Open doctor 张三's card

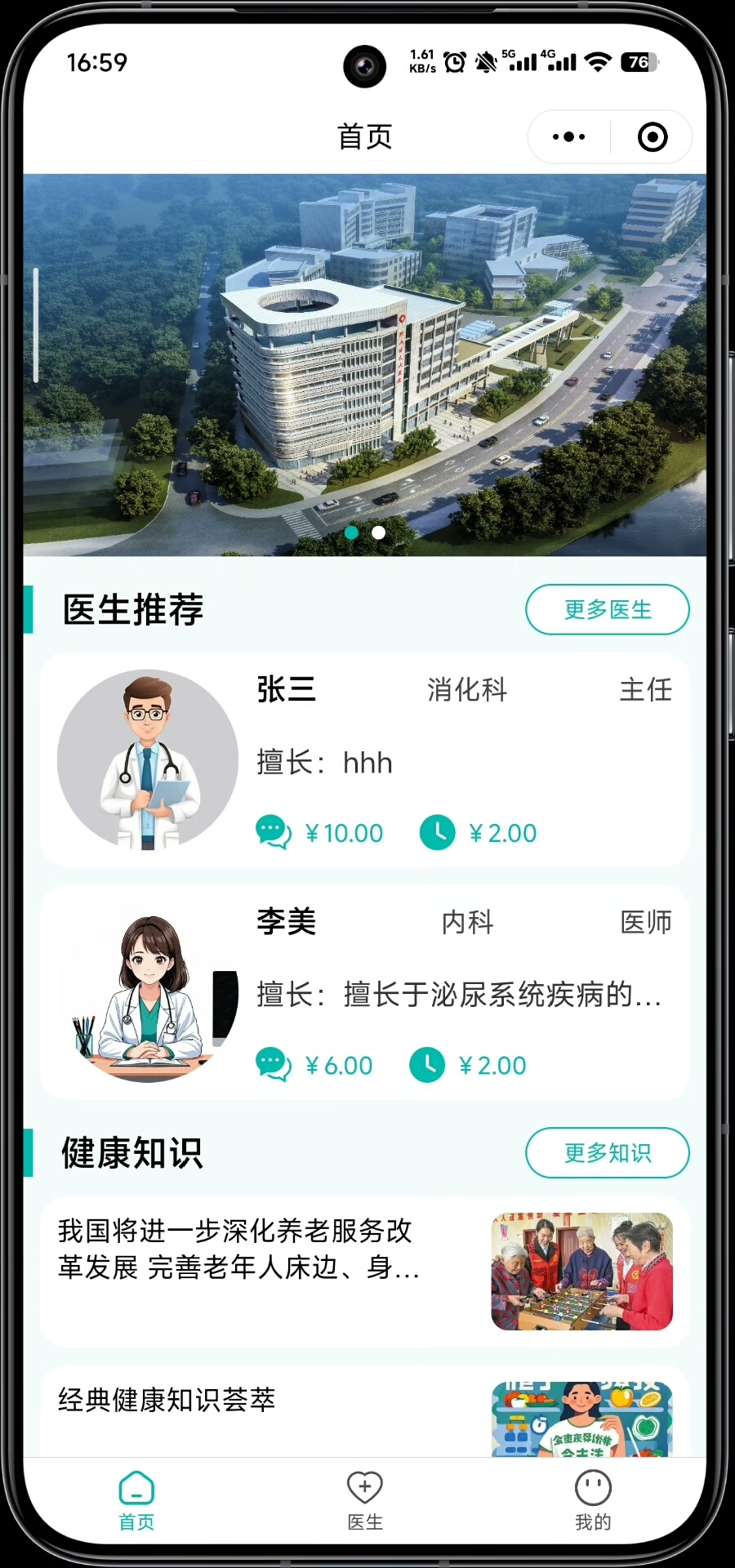tap(364, 759)
